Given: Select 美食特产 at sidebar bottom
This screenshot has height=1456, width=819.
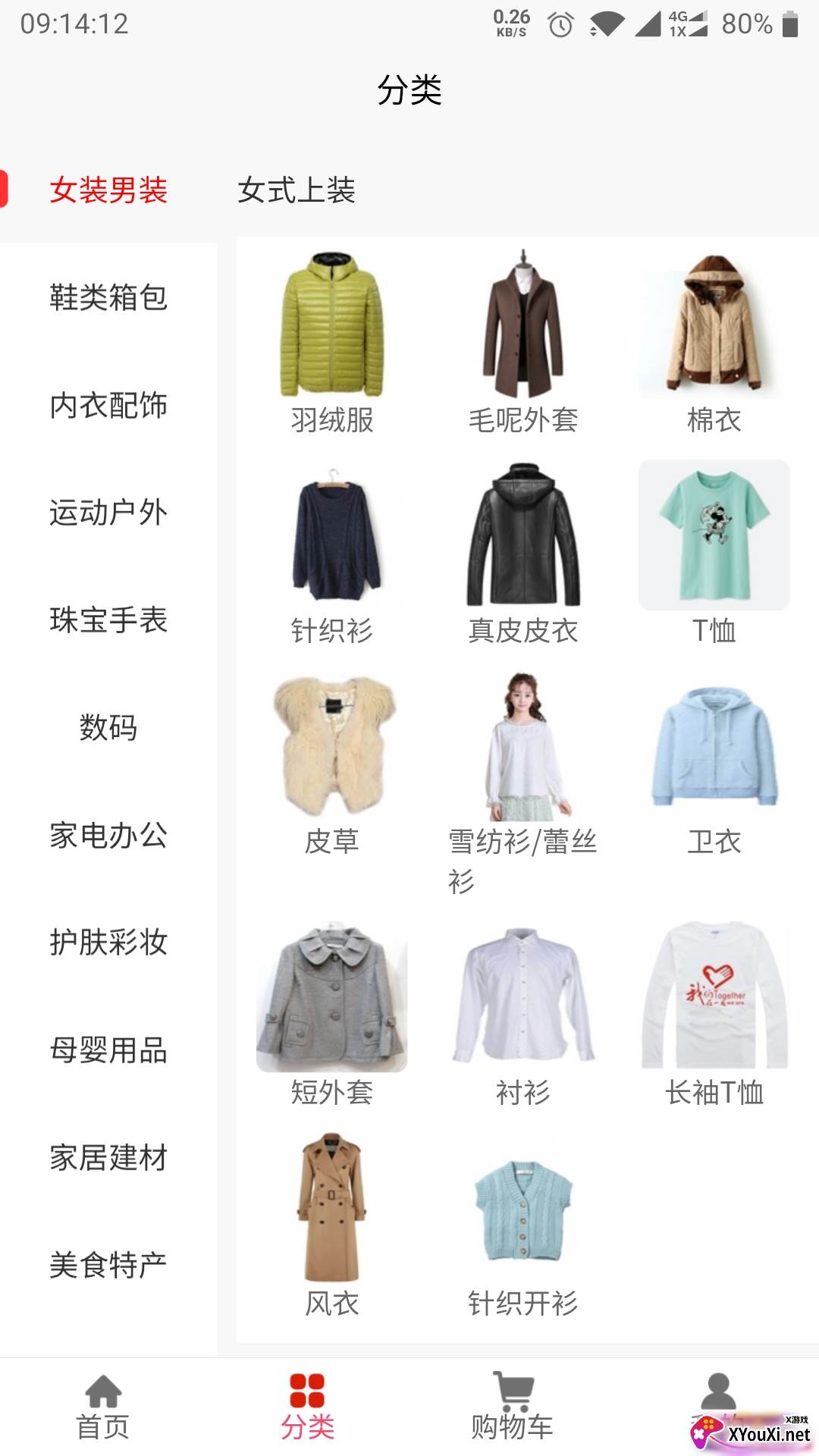Looking at the screenshot, I should [x=108, y=1263].
